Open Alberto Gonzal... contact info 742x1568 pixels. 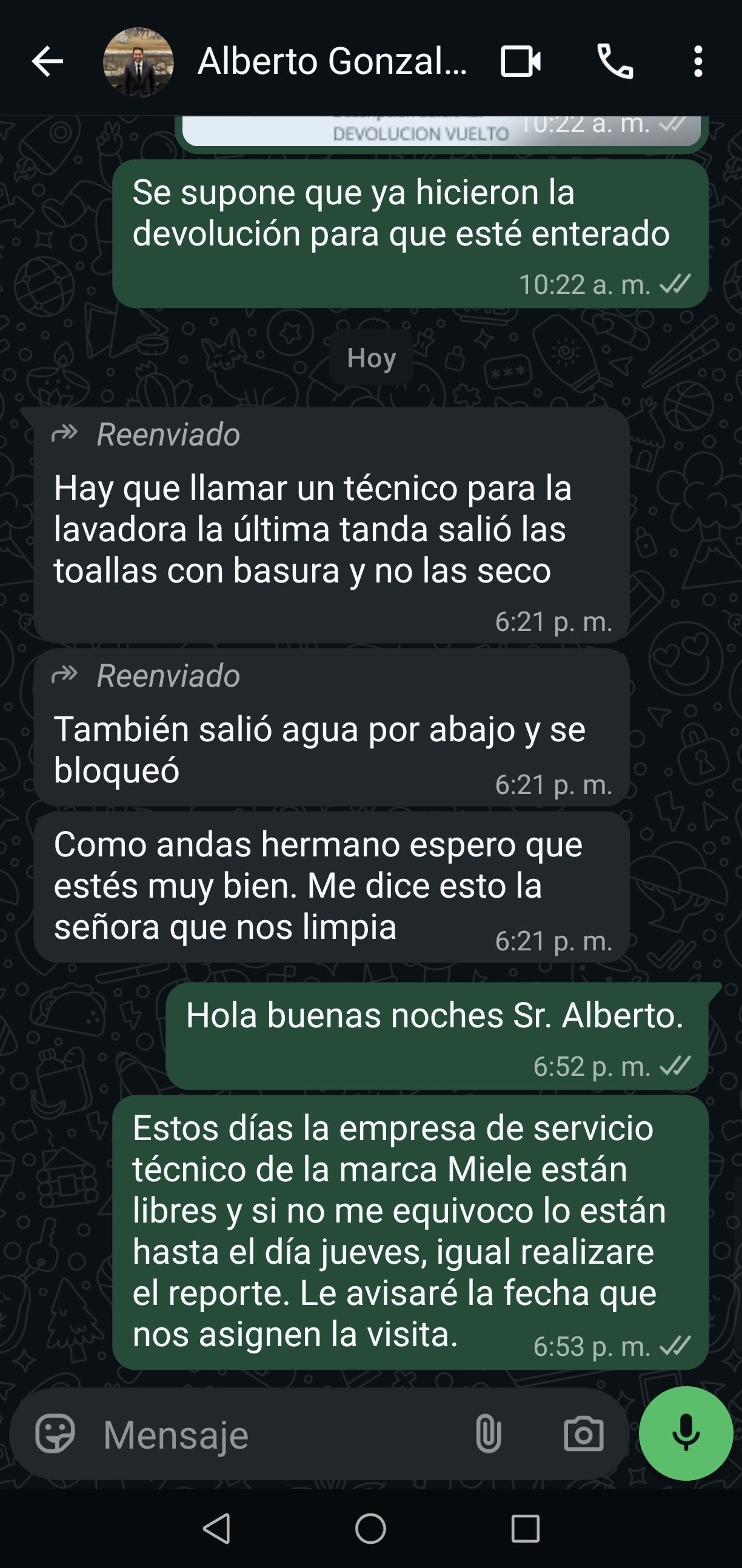(332, 61)
